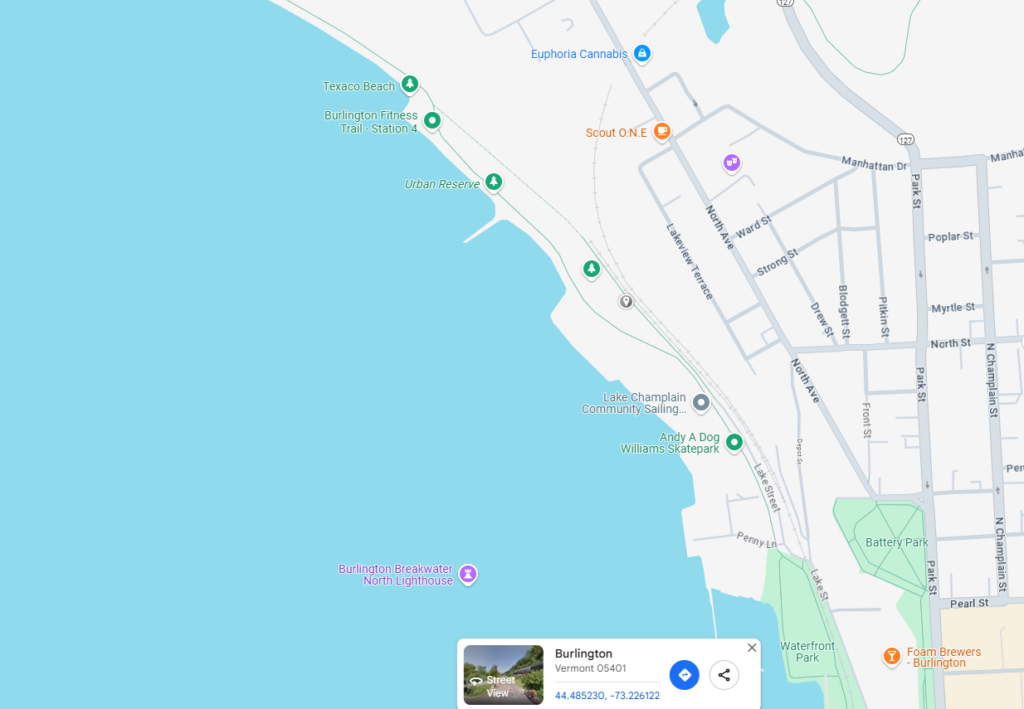Close the Burlington location card
1024x709 pixels.
(x=752, y=648)
